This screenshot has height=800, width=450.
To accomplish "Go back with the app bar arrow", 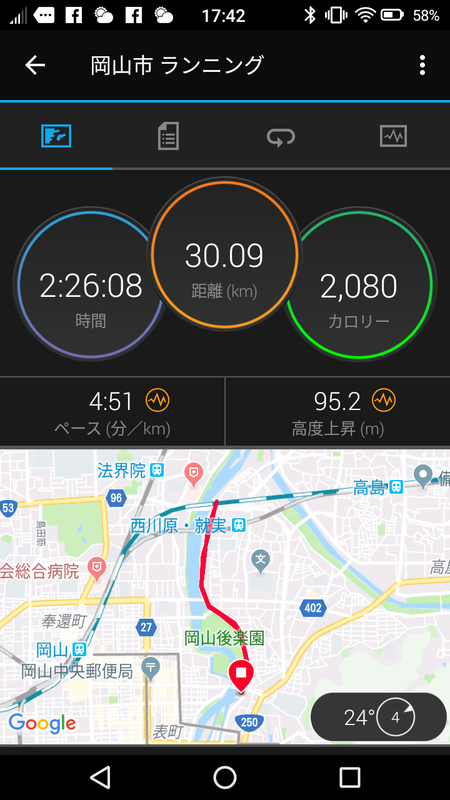I will tap(35, 65).
